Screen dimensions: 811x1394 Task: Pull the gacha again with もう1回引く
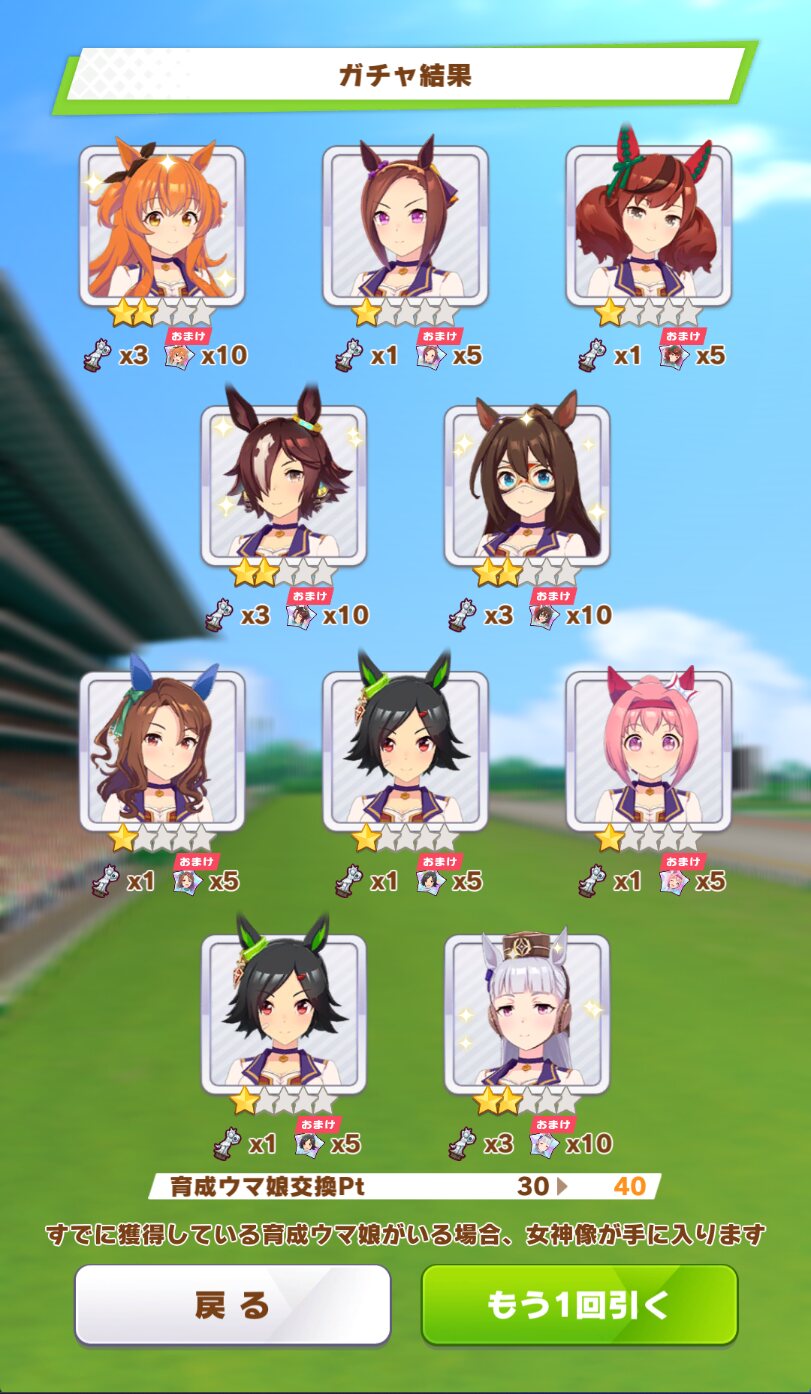tap(579, 1304)
